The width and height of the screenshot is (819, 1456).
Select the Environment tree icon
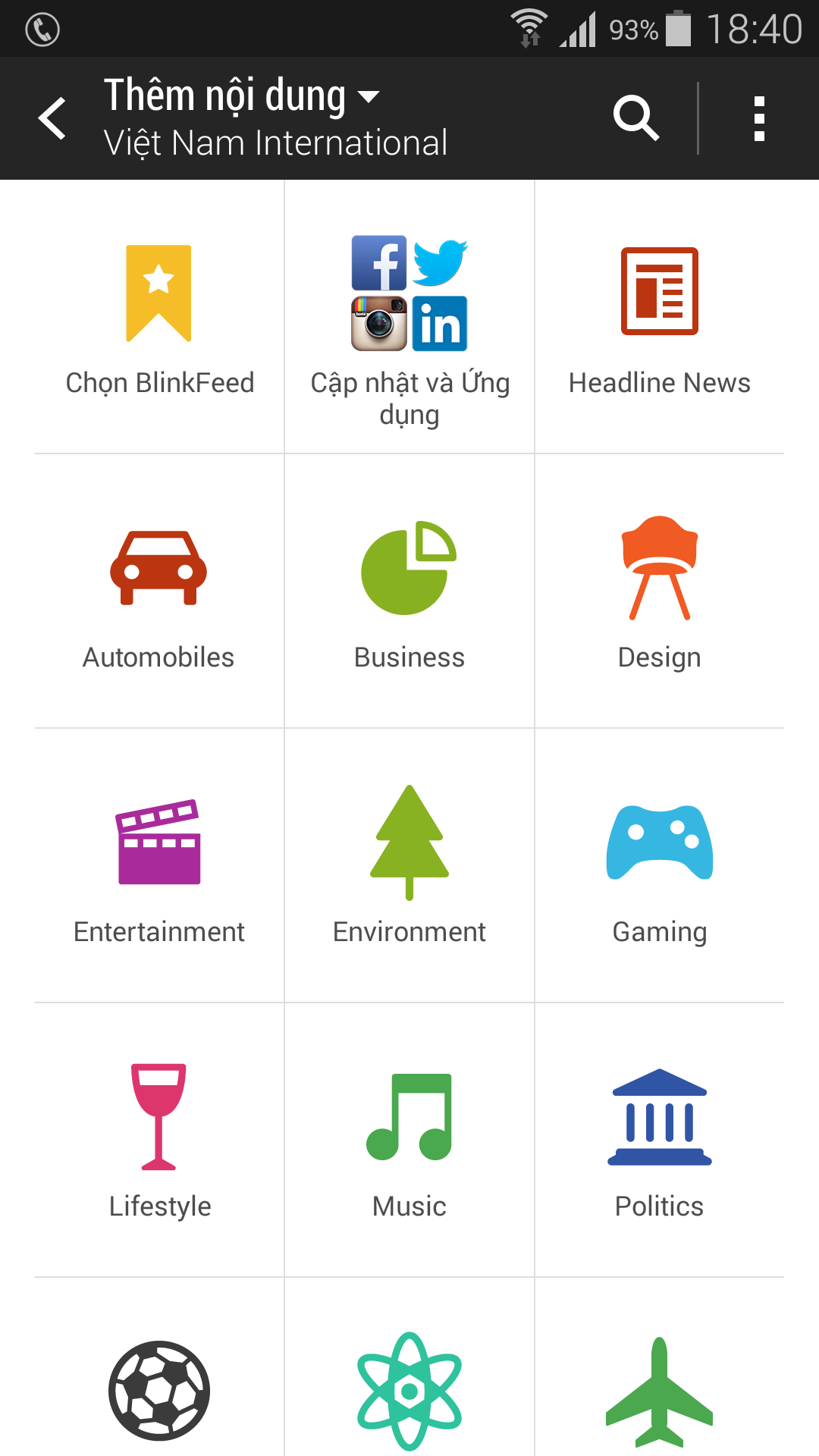click(x=409, y=842)
